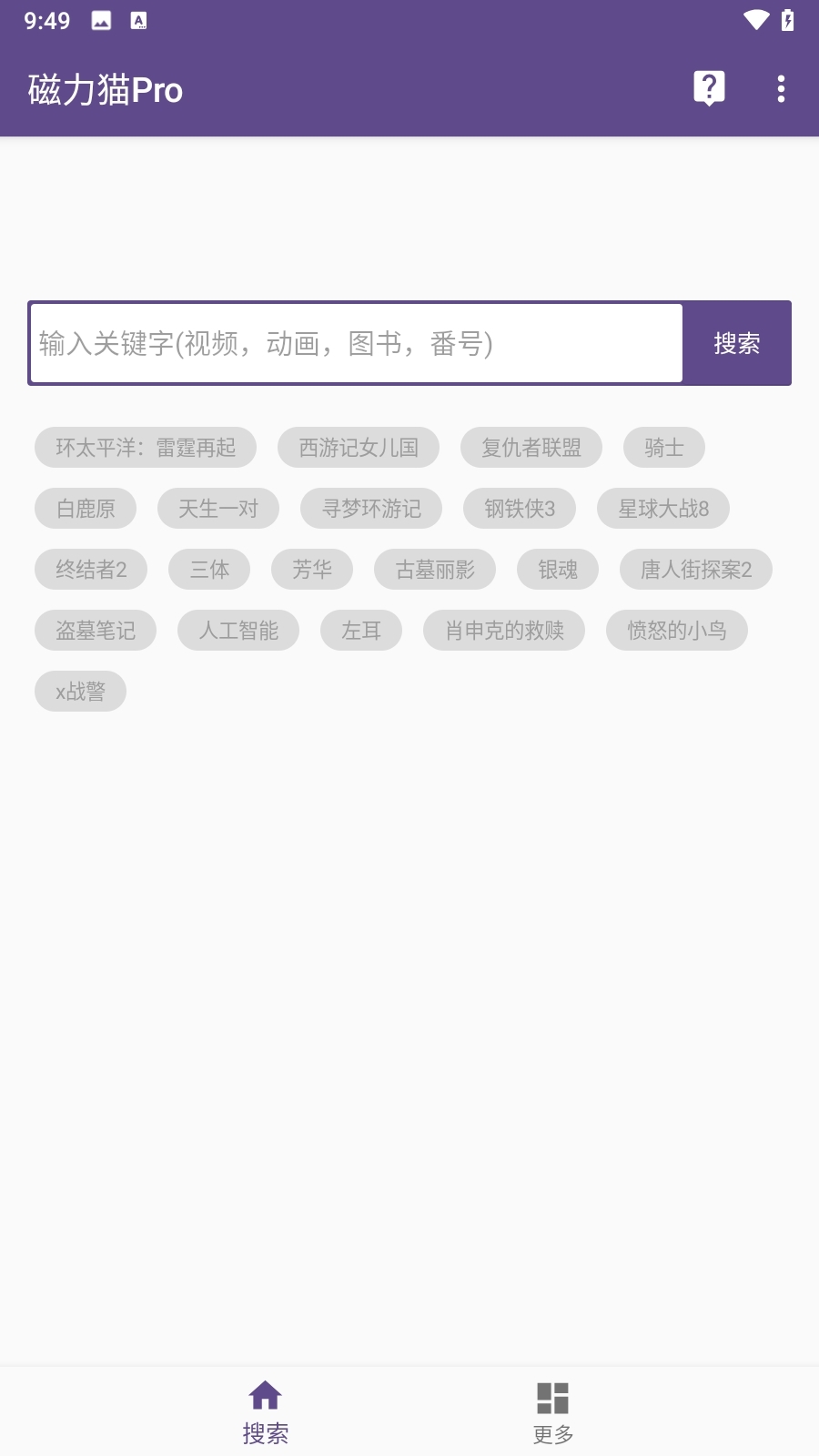
Task: Select the 钢铁侠3 keyword chip
Action: (520, 508)
